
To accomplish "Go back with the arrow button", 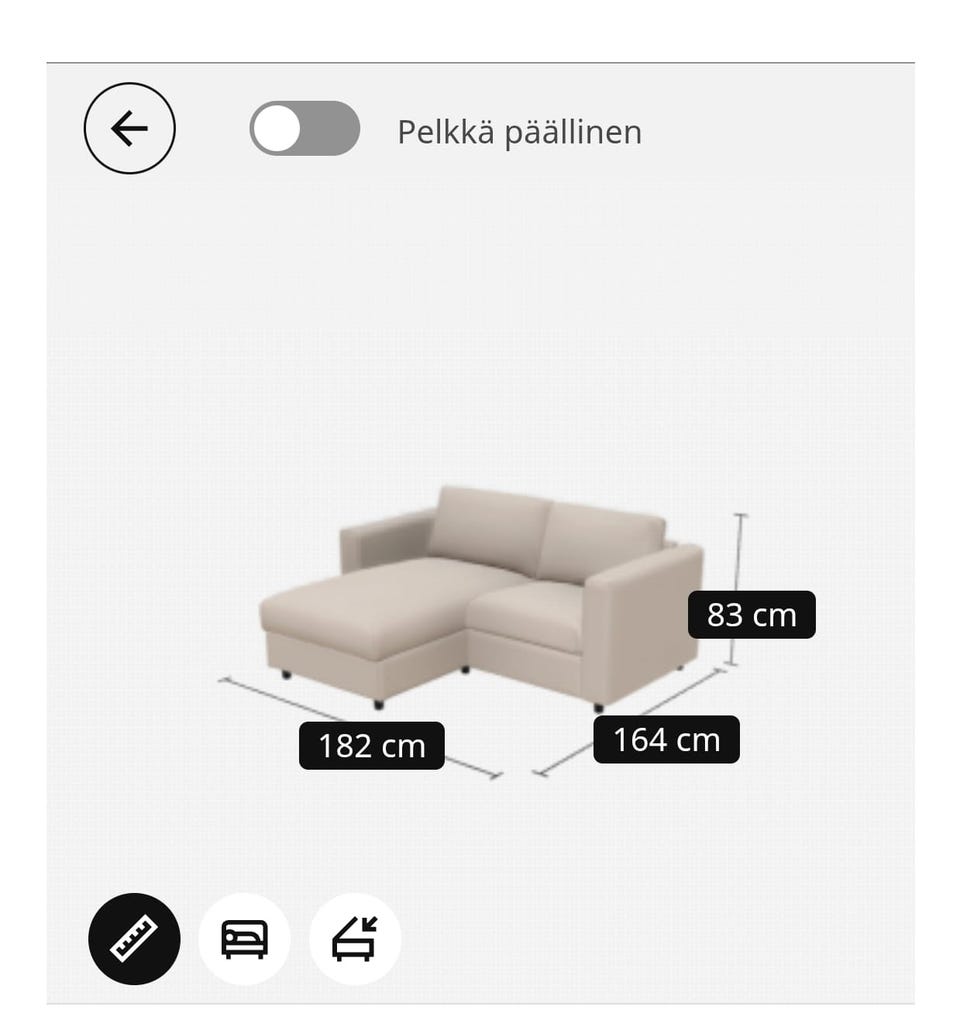I will pyautogui.click(x=130, y=129).
